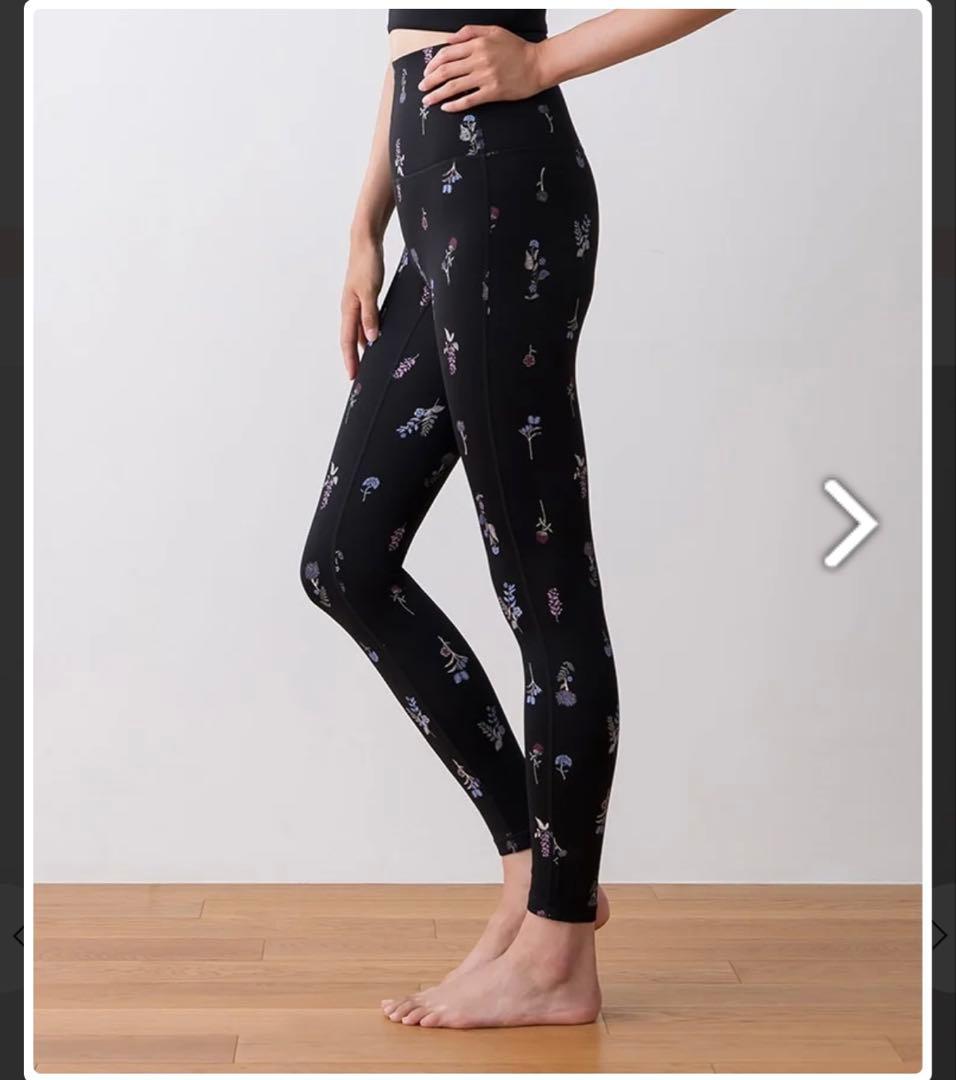Tap the small previous arrow at left edge

point(17,936)
